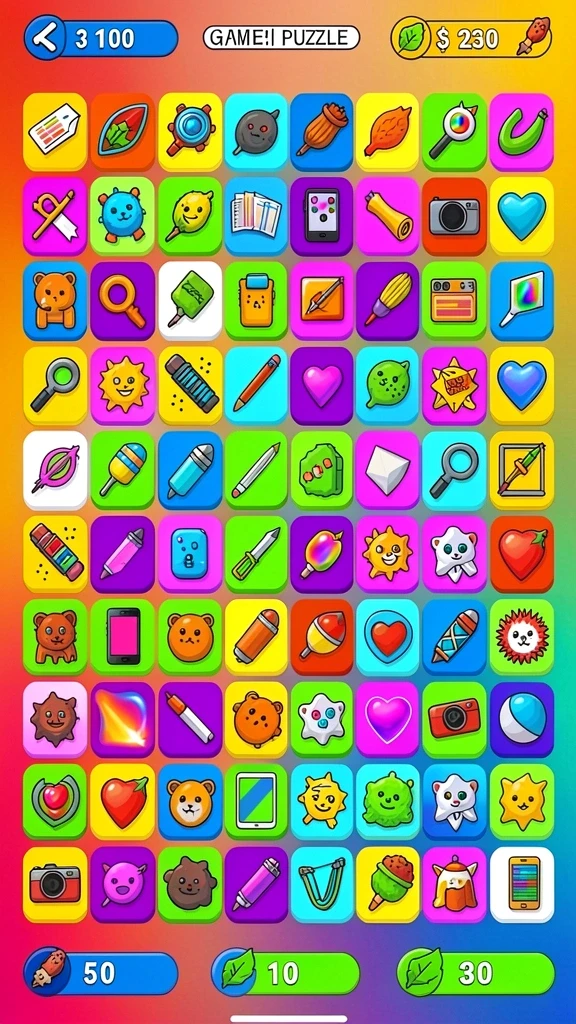
Task: Tap the green slingshot on cyan tile
Action: [322, 885]
